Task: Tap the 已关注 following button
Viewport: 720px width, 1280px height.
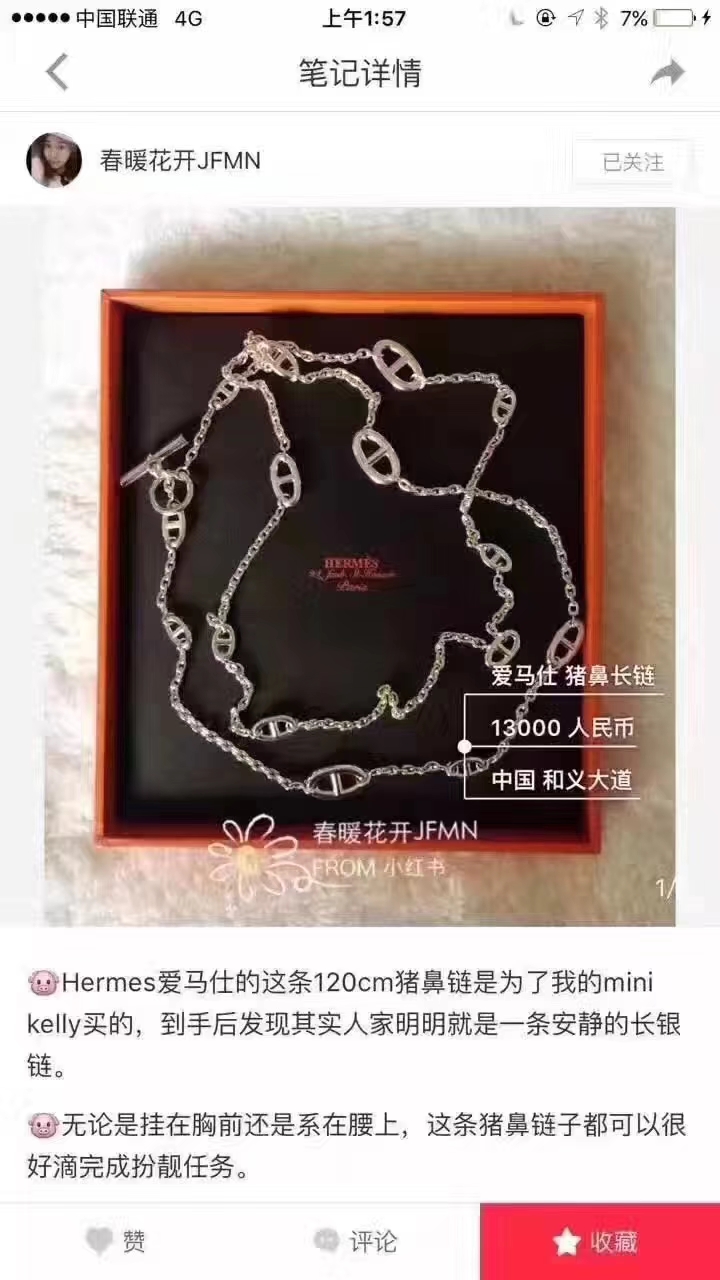Action: coord(633,162)
